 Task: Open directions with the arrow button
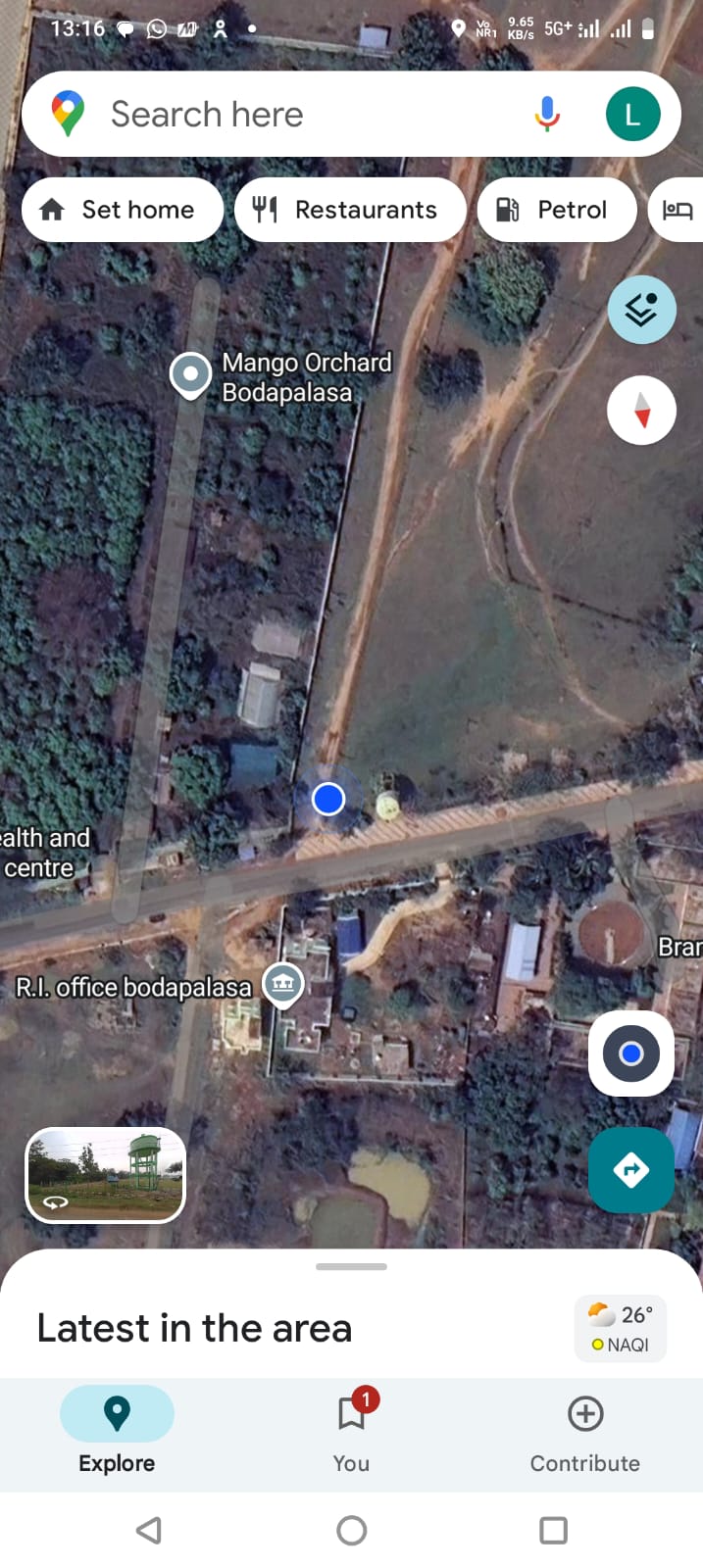click(x=631, y=1169)
